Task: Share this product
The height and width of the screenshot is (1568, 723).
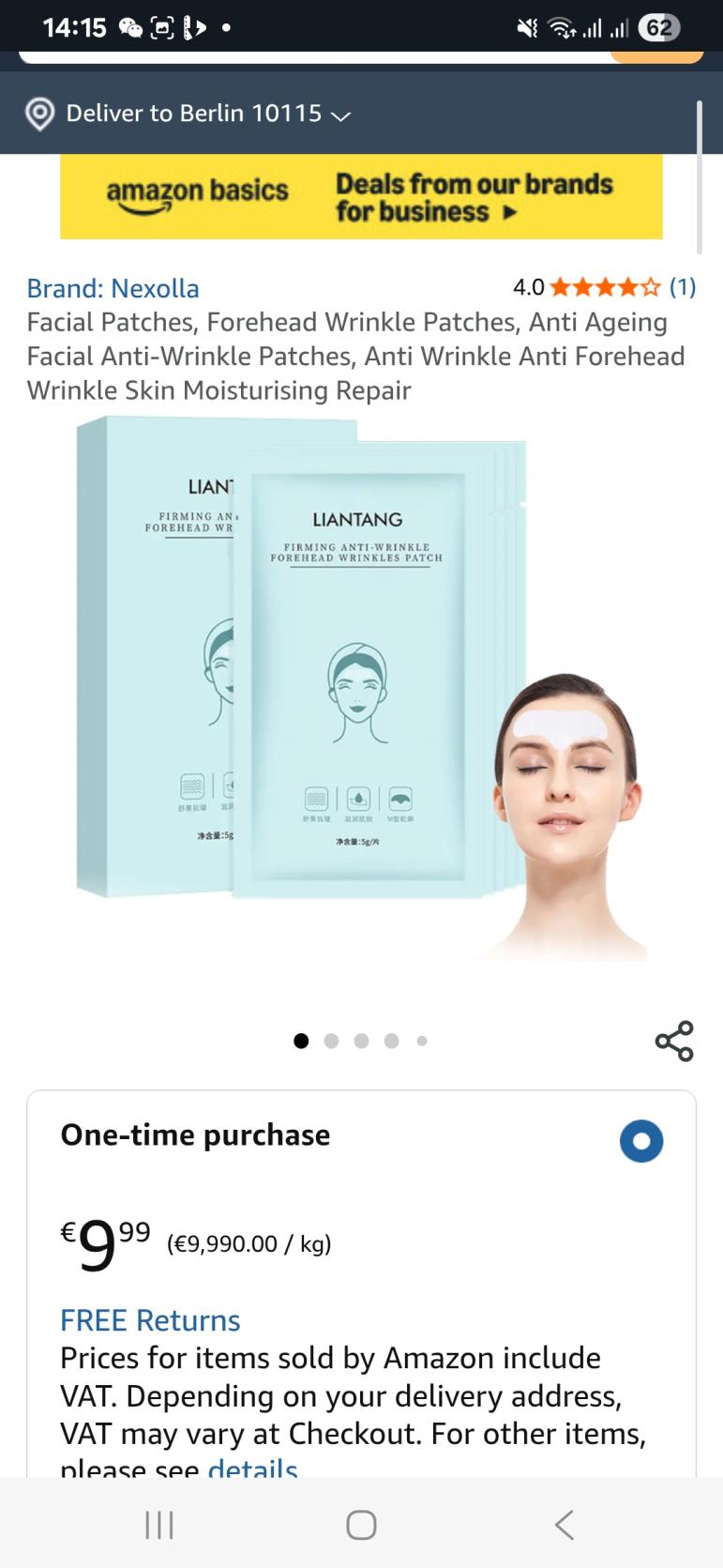Action: tap(673, 1041)
